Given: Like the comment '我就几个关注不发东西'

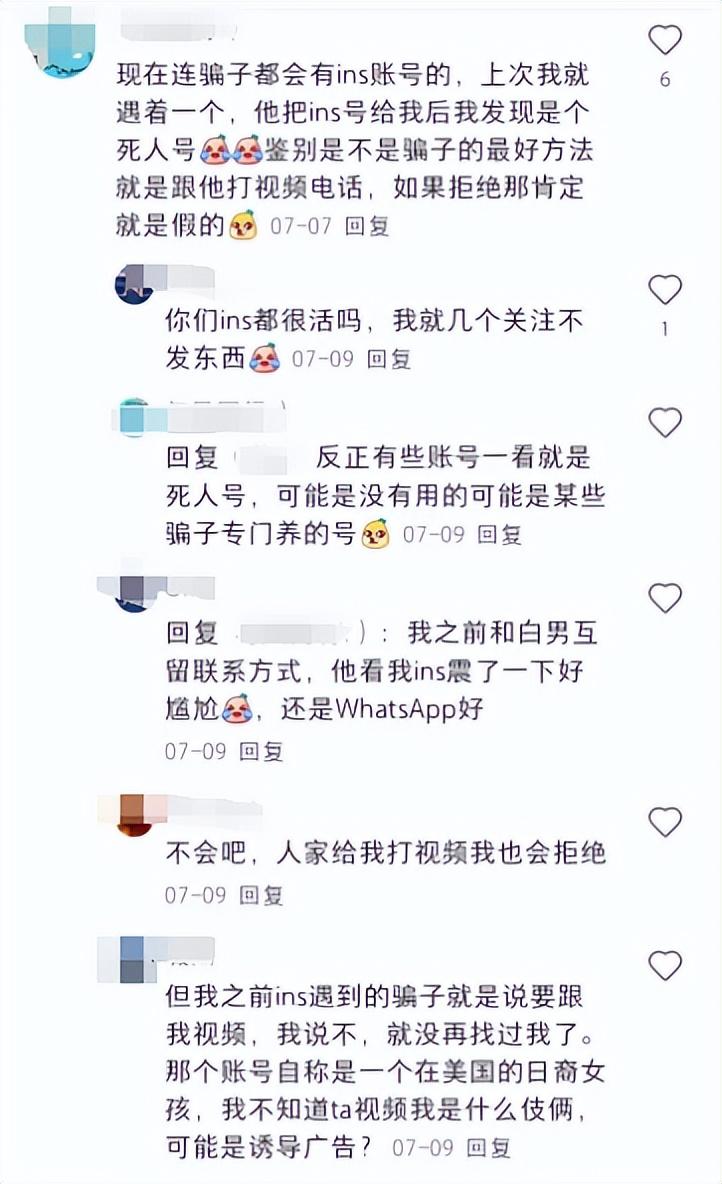Looking at the screenshot, I should coord(665,290).
